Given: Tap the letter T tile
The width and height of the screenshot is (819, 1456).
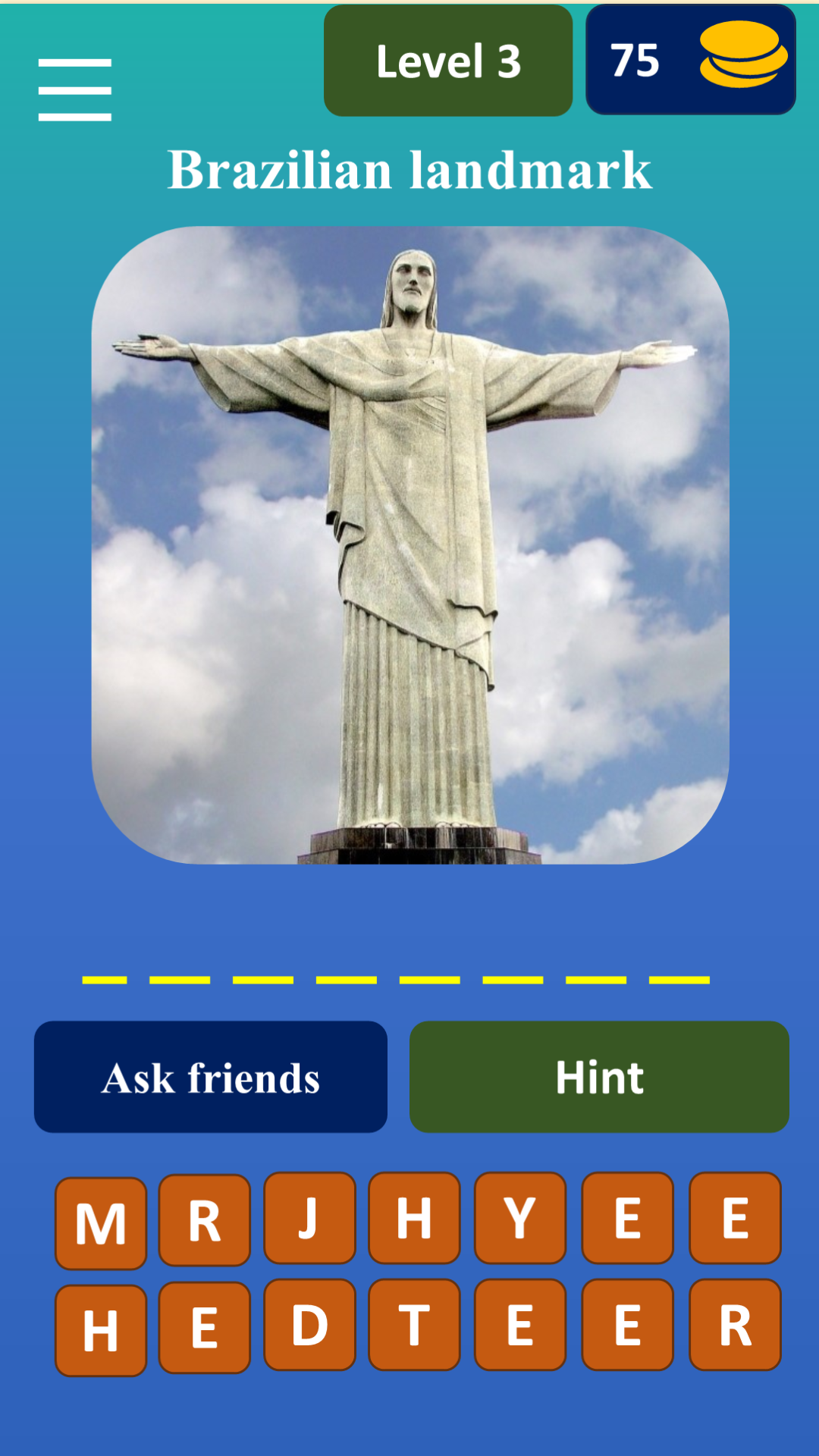Looking at the screenshot, I should [x=414, y=1326].
